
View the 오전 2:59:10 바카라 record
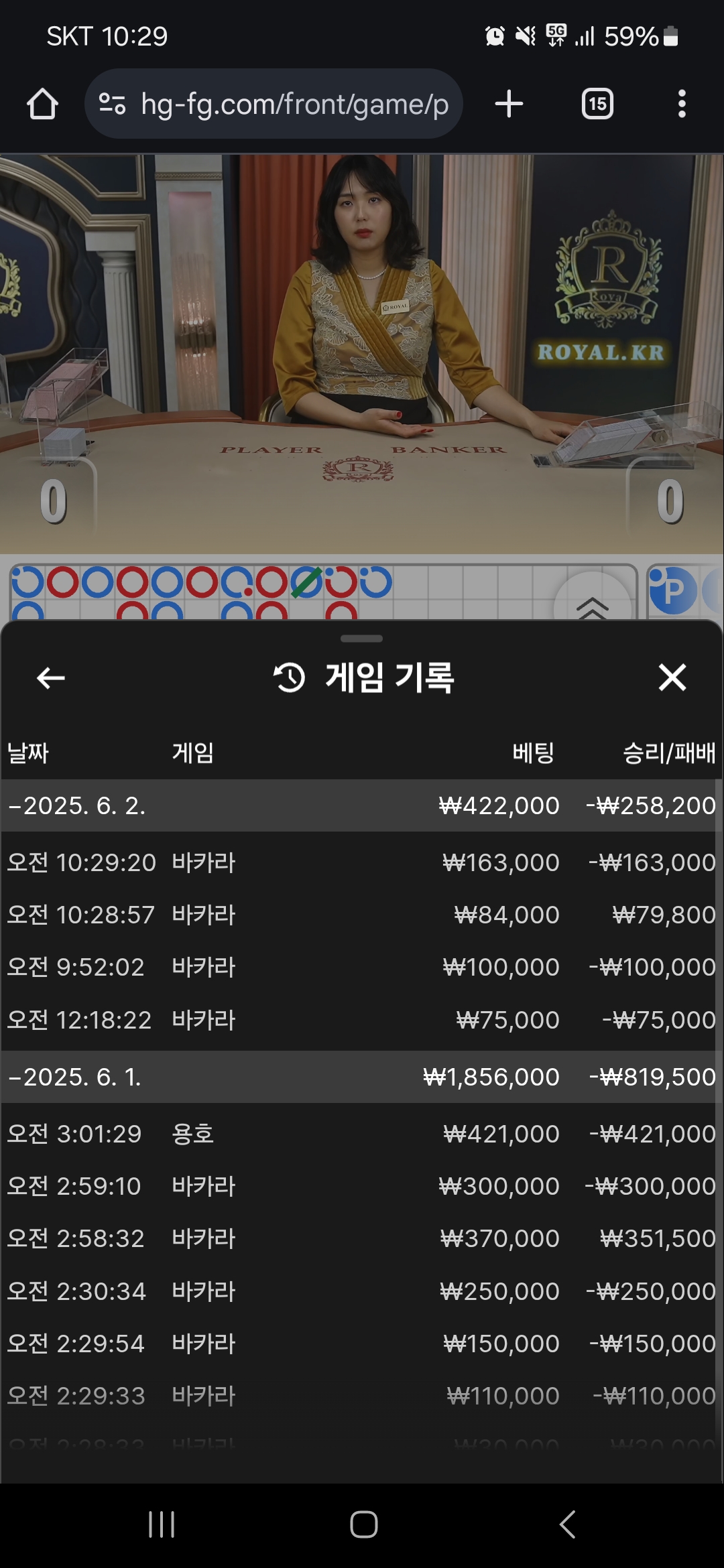click(x=362, y=1186)
